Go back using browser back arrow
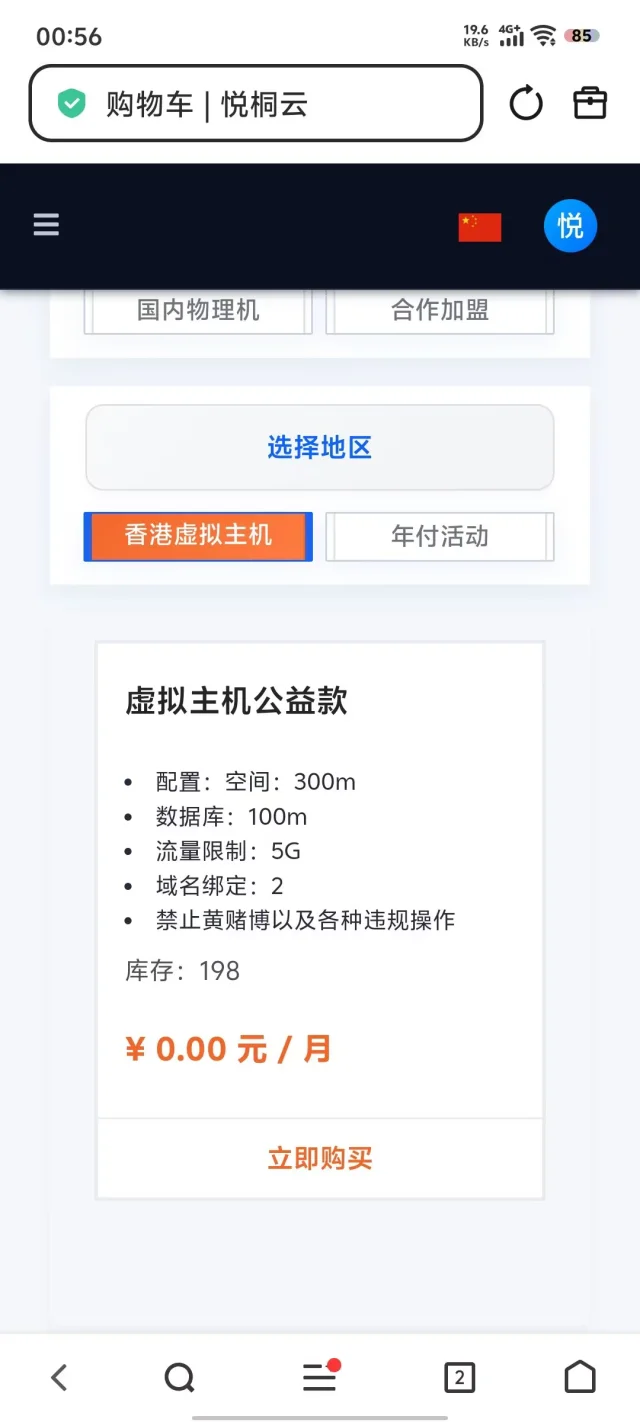Image resolution: width=640 pixels, height=1422 pixels. 60,1377
